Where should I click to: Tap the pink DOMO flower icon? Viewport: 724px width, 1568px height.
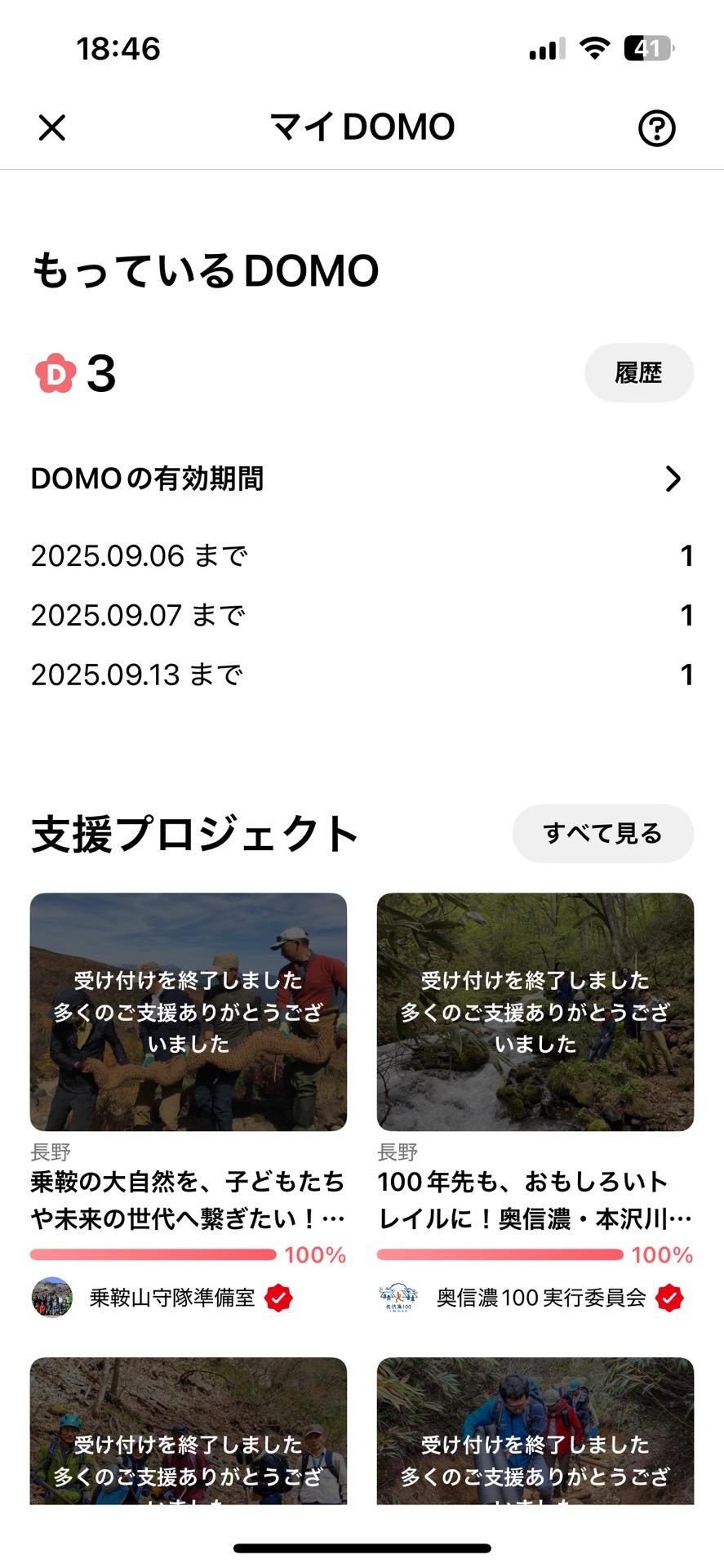tap(52, 373)
